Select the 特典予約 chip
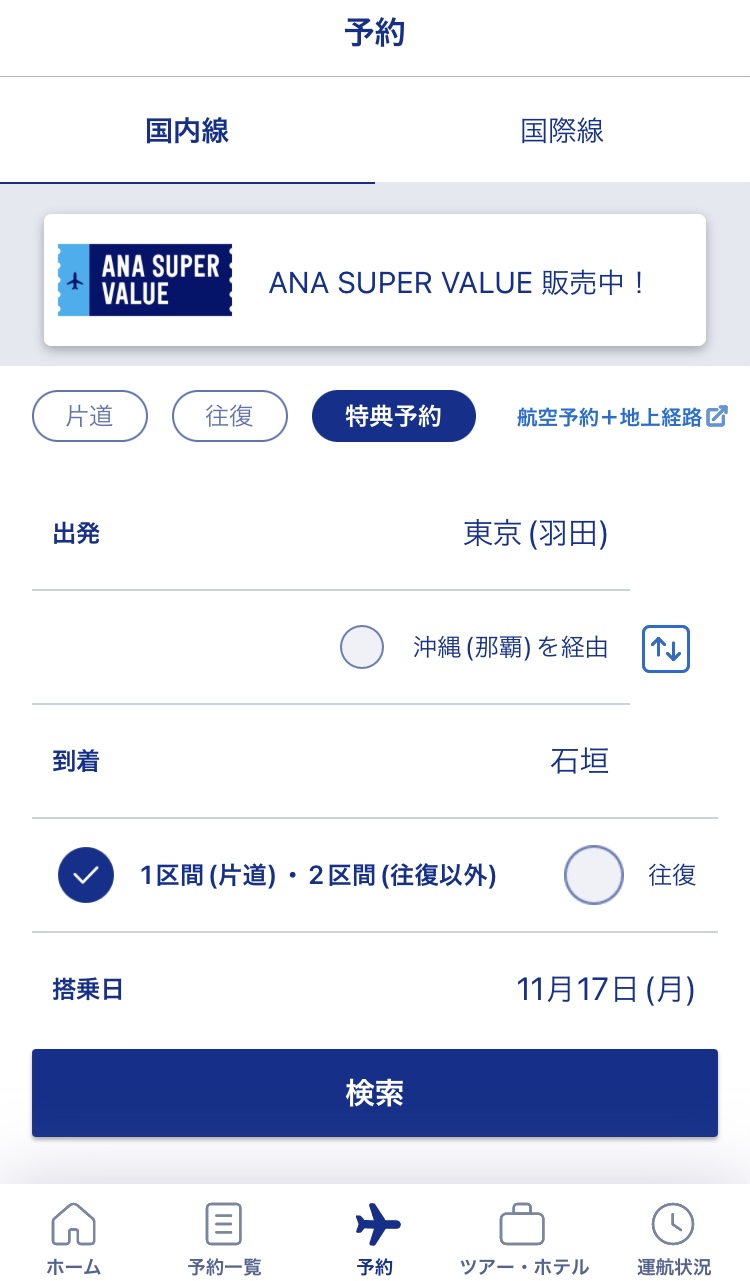 393,416
